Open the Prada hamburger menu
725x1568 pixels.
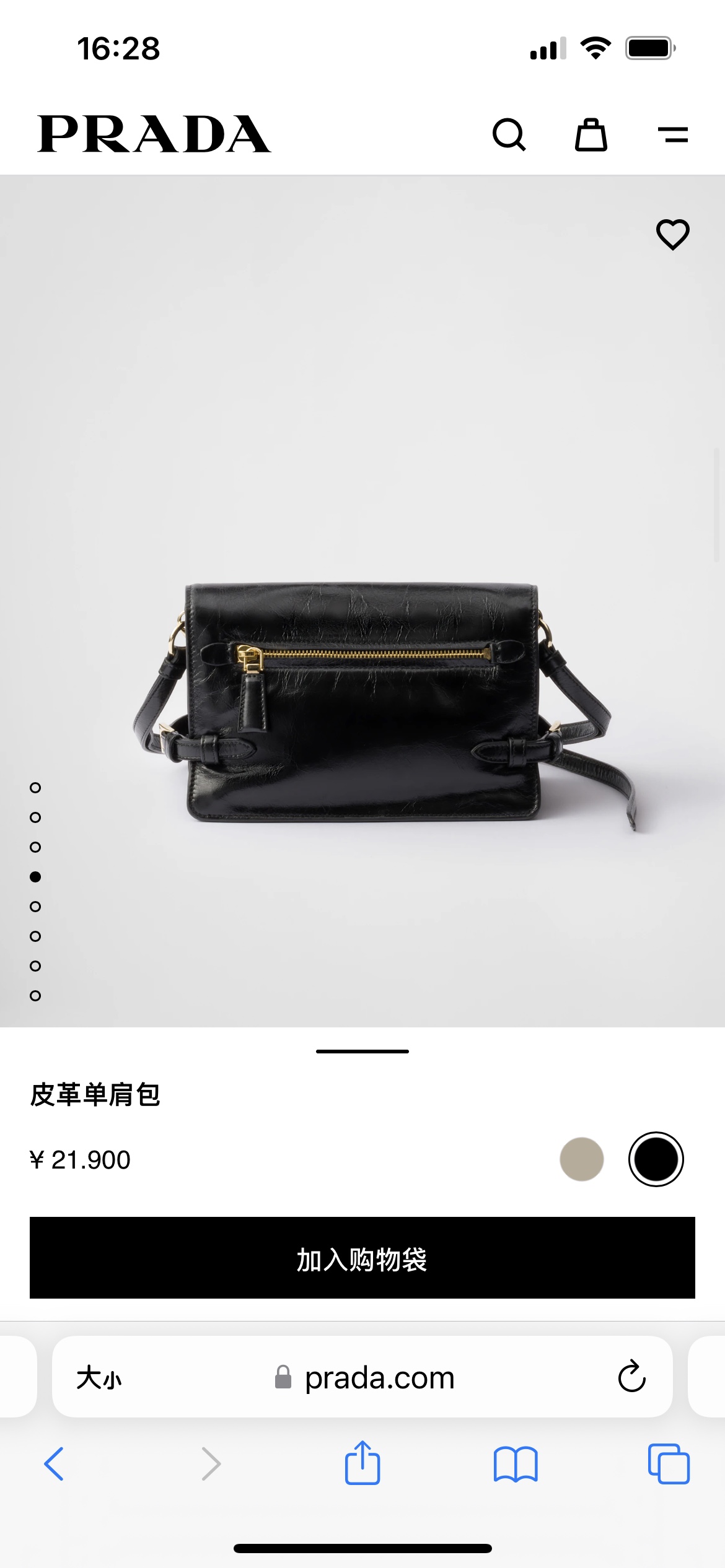[x=673, y=134]
